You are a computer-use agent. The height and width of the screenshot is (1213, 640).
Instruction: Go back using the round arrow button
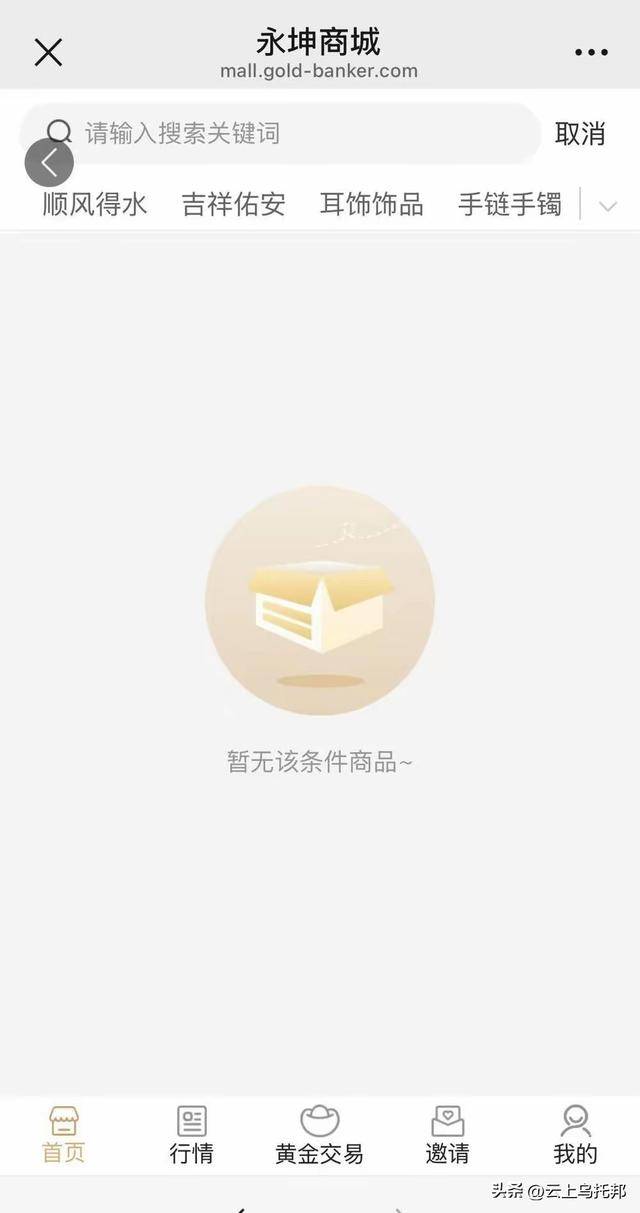(x=49, y=163)
